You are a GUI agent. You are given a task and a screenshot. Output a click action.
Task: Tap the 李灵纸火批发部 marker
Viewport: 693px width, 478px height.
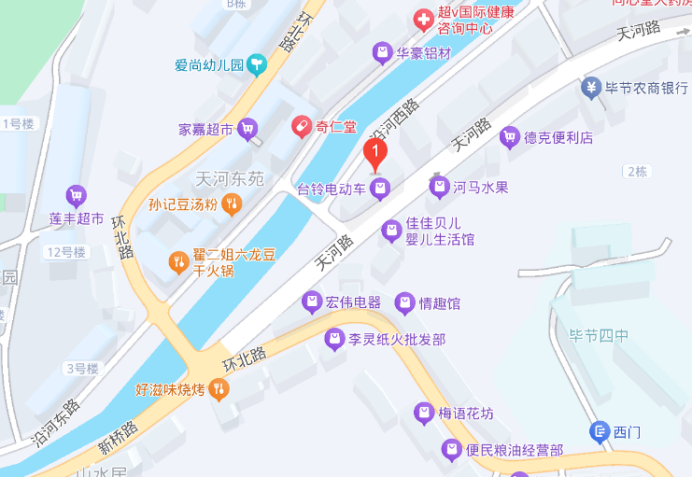pyautogui.click(x=333, y=340)
